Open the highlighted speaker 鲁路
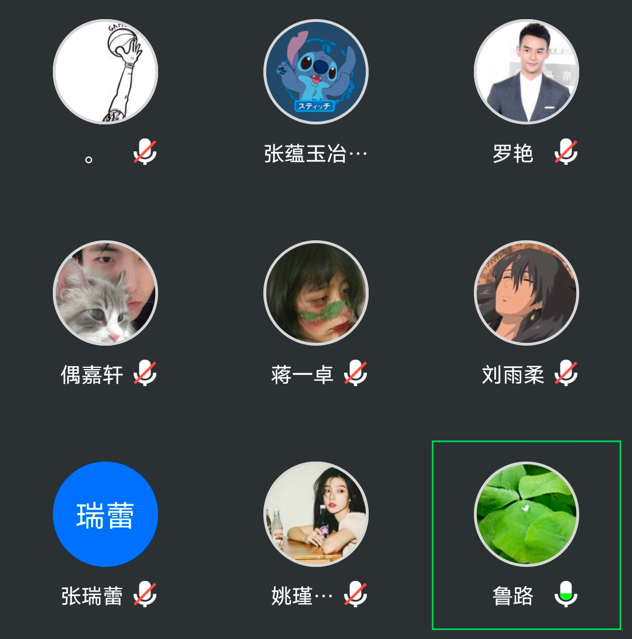The height and width of the screenshot is (639, 632). tap(526, 514)
